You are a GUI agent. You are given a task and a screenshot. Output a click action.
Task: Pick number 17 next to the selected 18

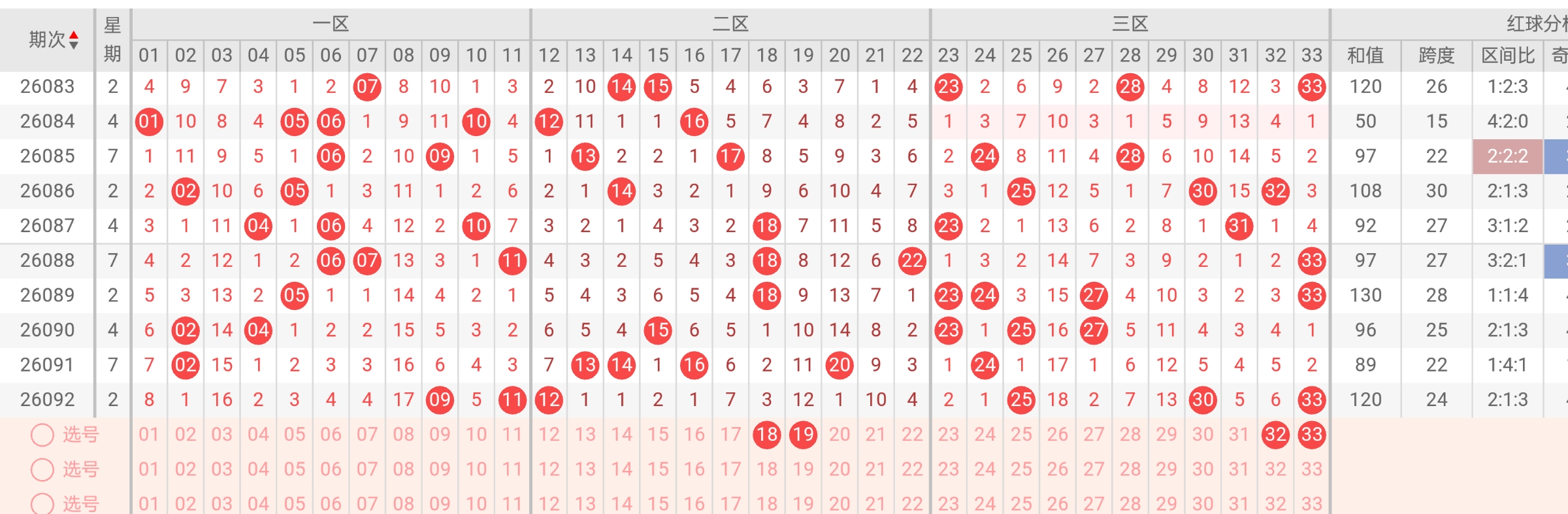pos(730,435)
